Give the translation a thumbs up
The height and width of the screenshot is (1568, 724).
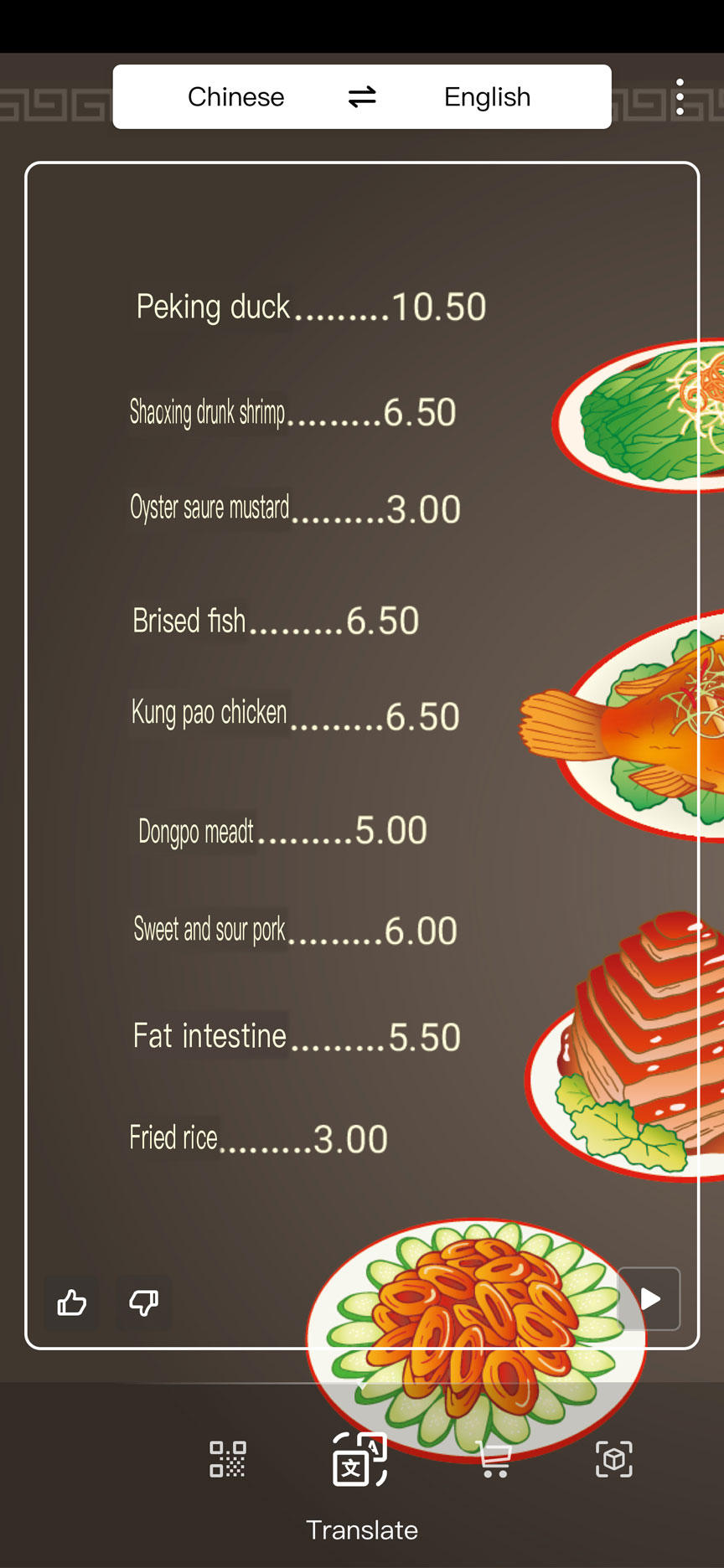(72, 1302)
